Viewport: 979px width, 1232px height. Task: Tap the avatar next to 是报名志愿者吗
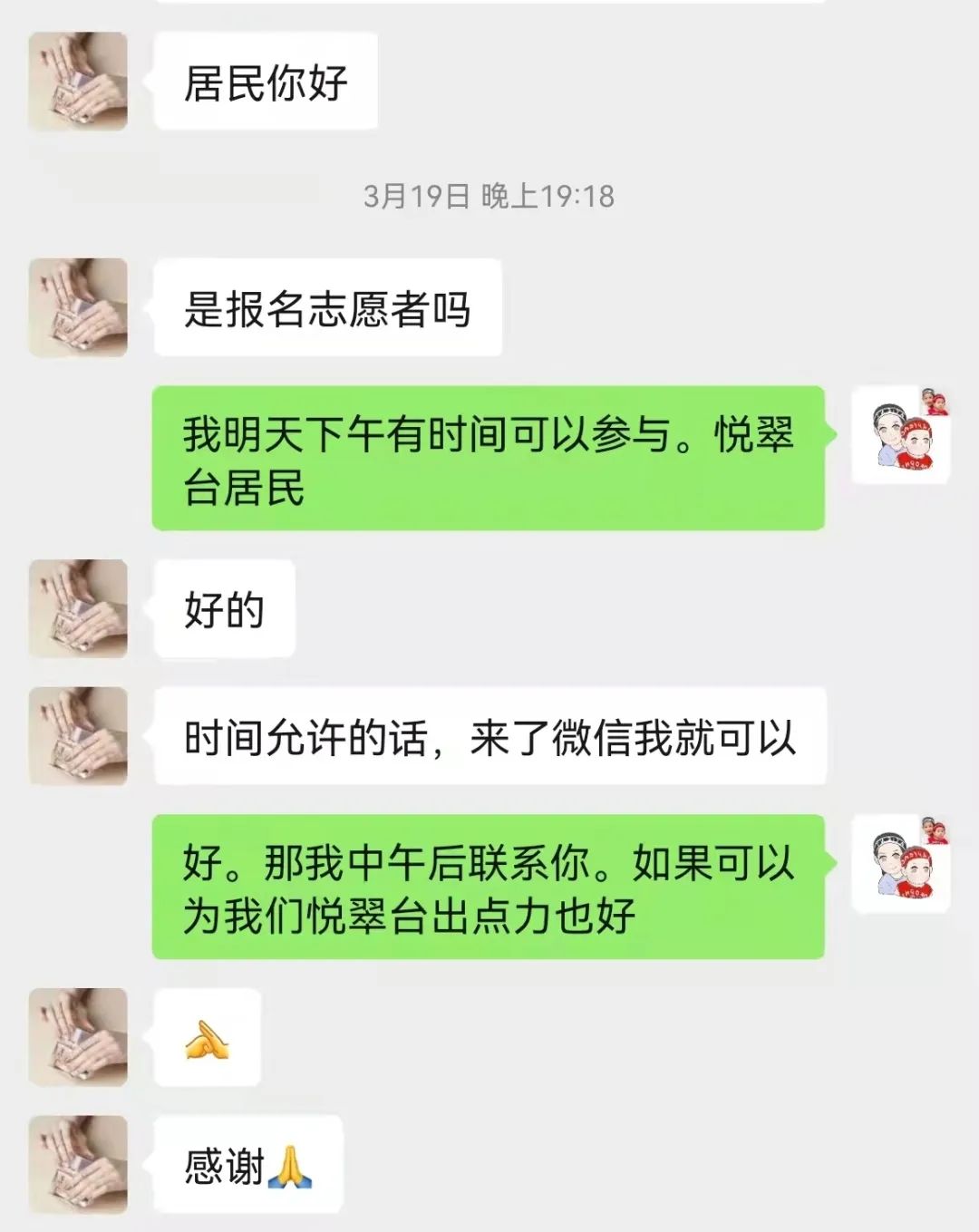click(78, 307)
